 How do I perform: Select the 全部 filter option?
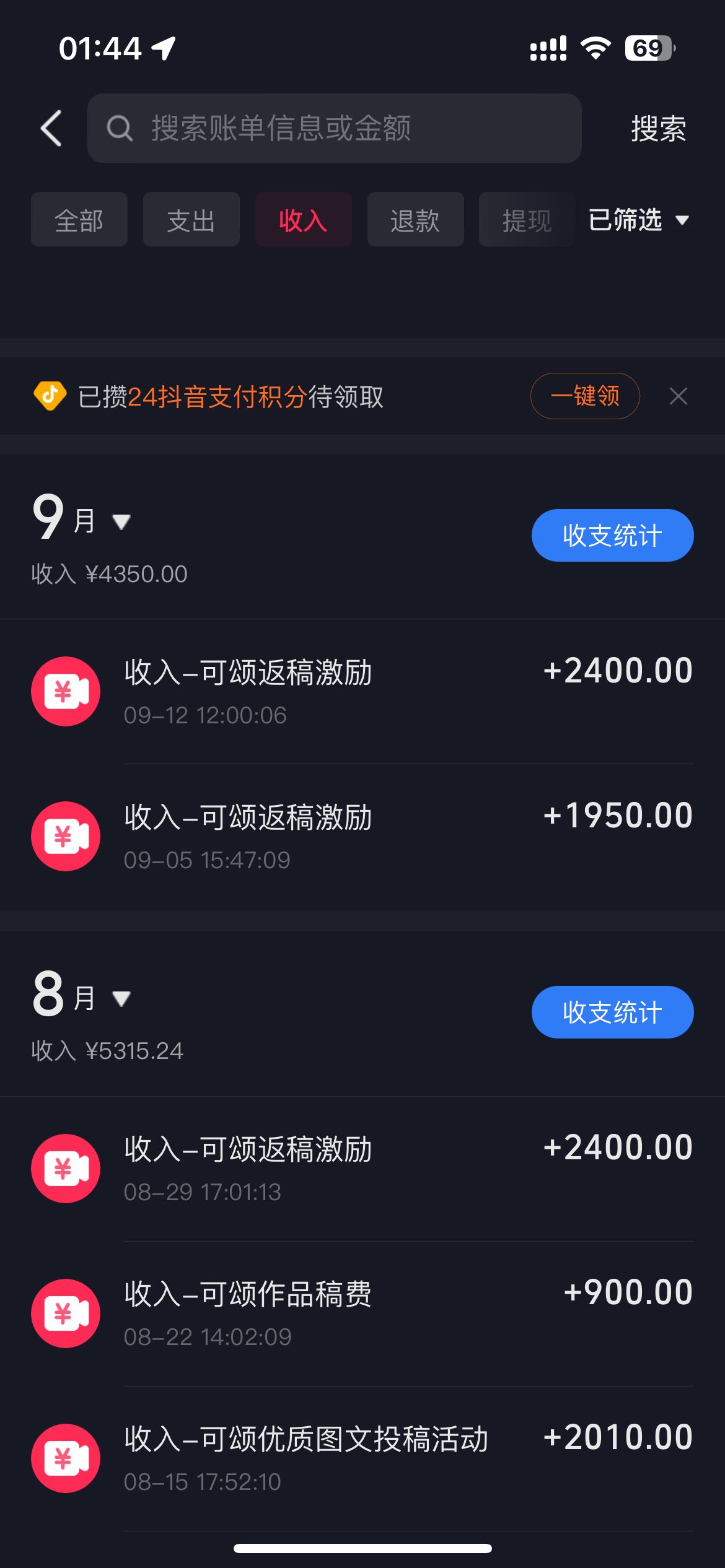pos(79,219)
